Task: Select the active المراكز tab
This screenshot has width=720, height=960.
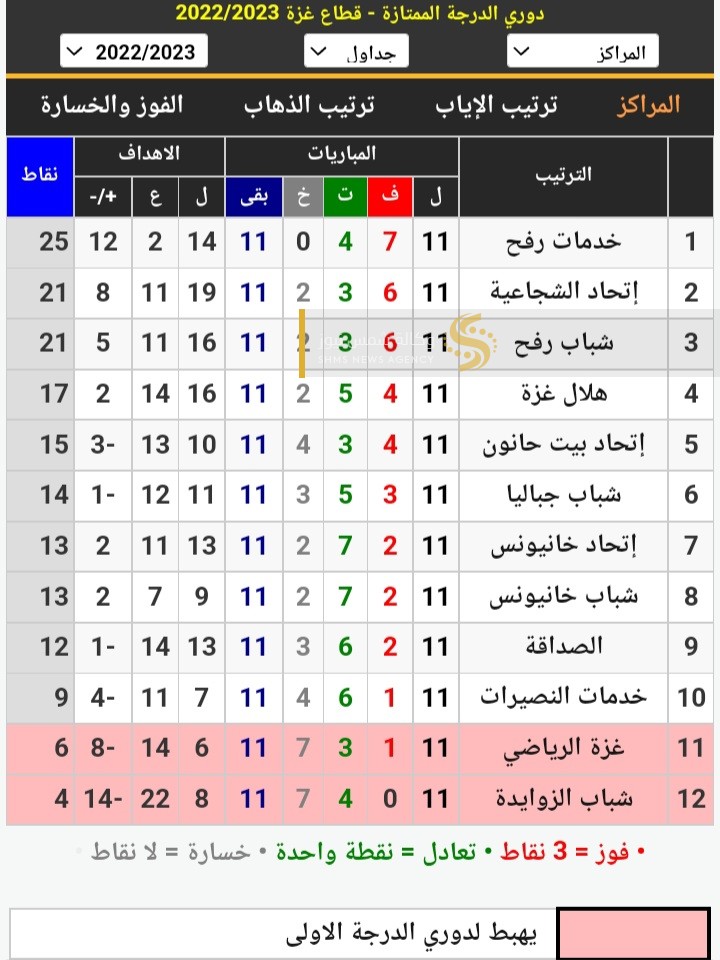Action: tap(649, 104)
